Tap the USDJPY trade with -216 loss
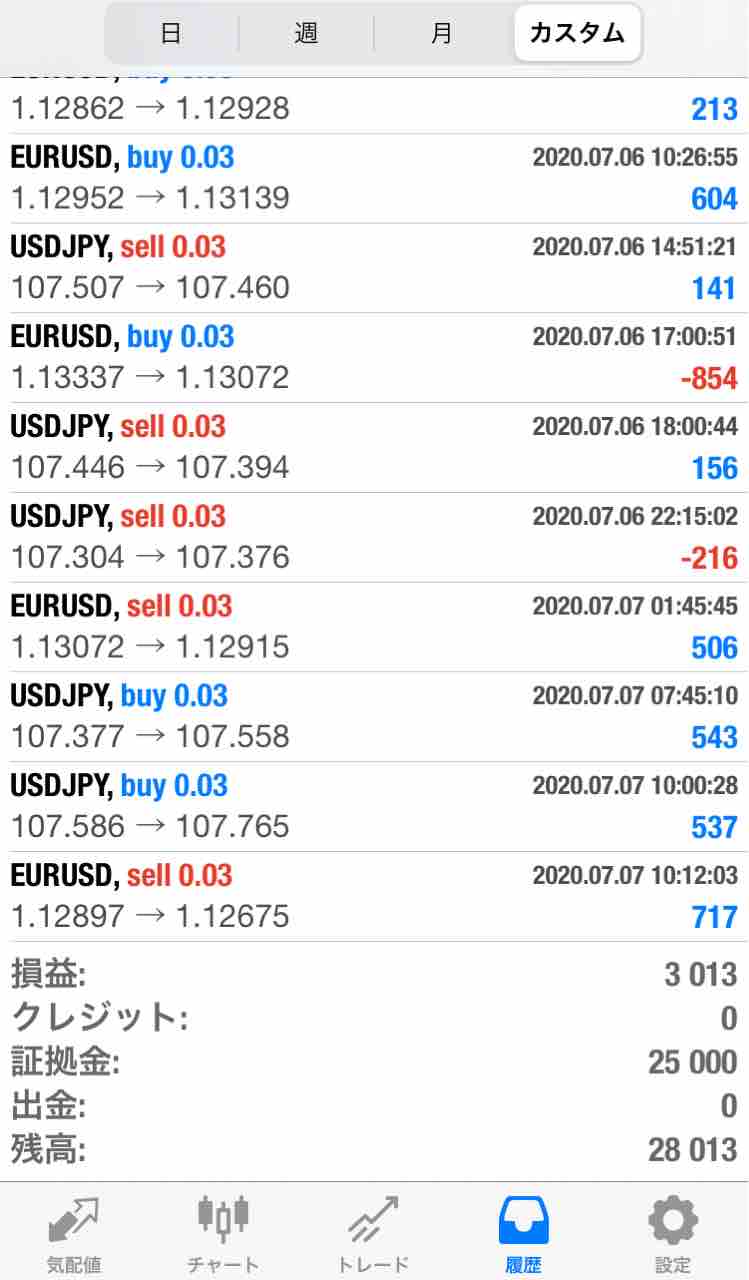749x1280 pixels. [x=374, y=538]
